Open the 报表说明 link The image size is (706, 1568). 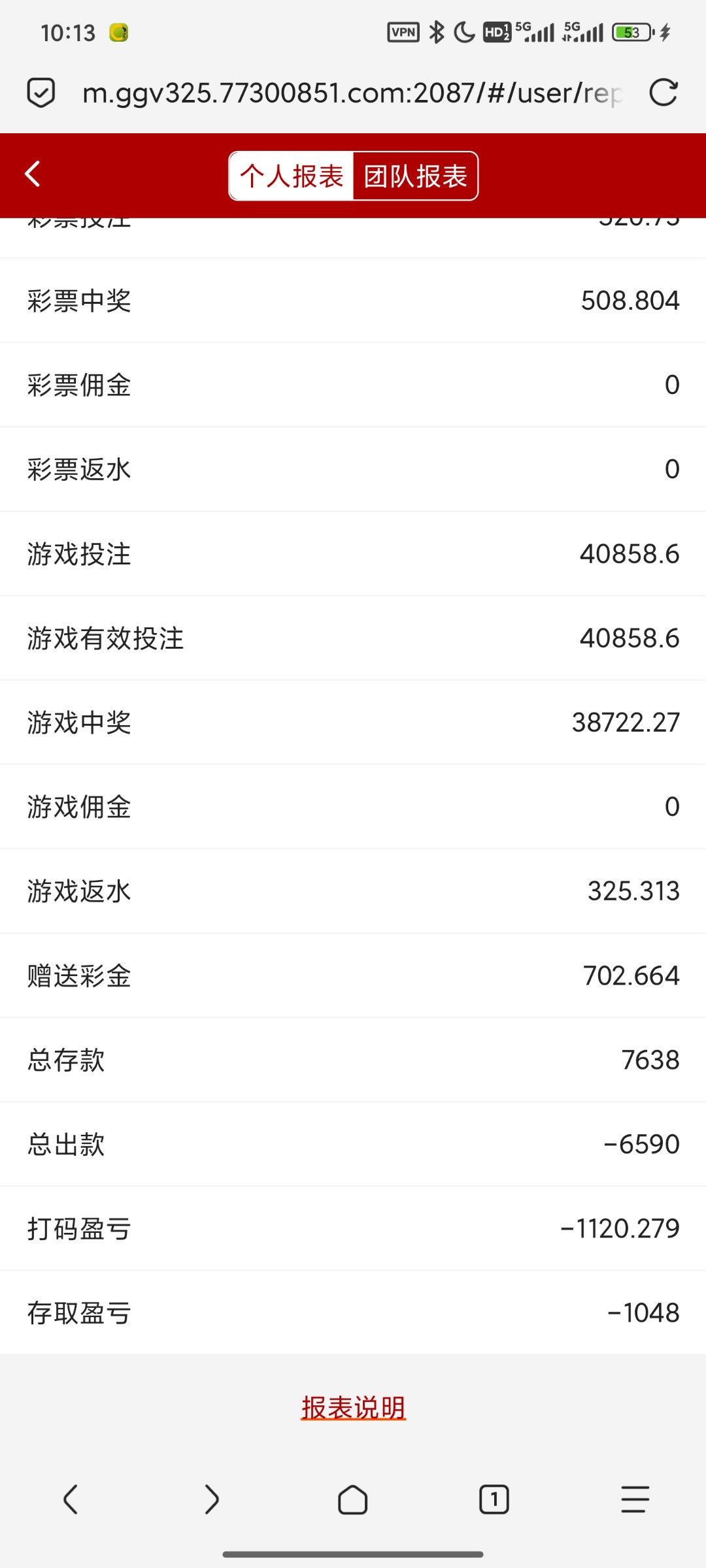point(353,1407)
